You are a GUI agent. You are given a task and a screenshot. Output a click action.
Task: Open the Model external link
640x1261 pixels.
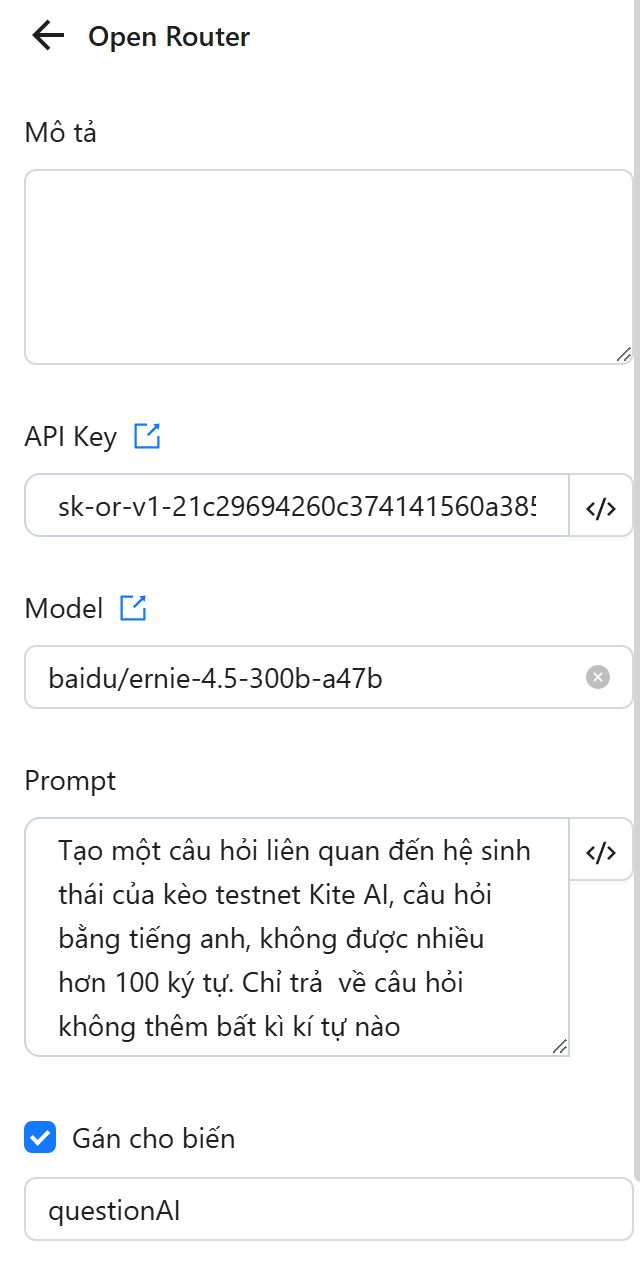133,608
